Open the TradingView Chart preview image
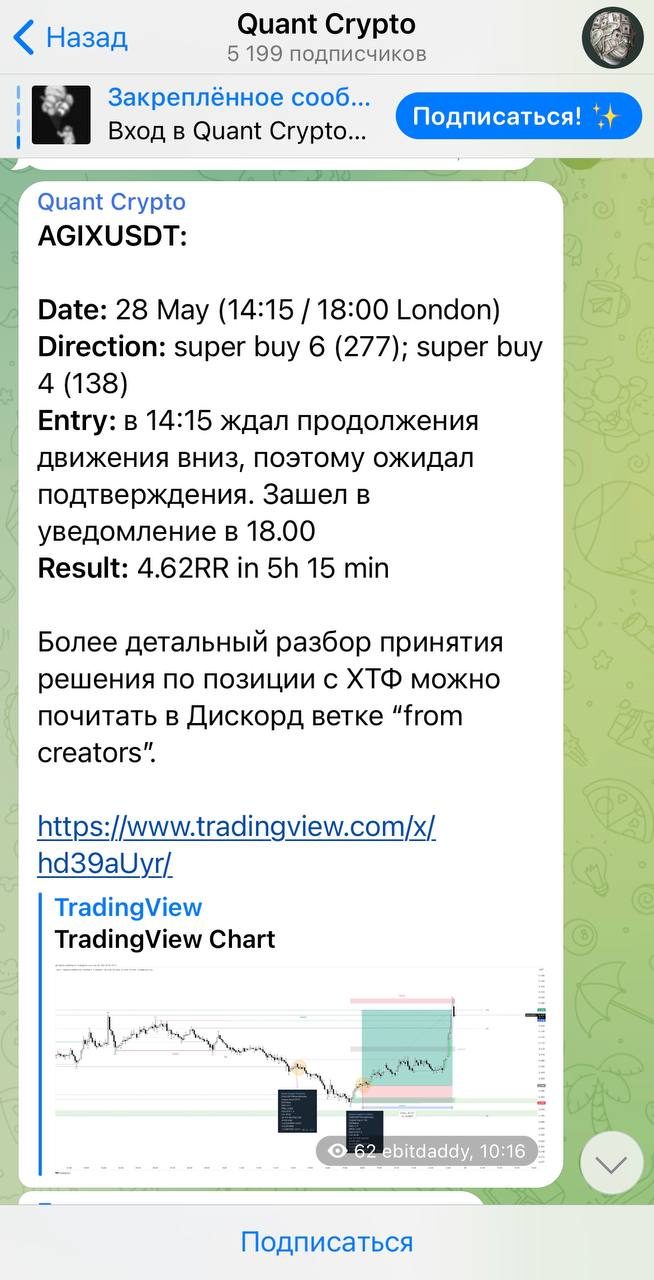The height and width of the screenshot is (1280, 654). coord(298,1068)
